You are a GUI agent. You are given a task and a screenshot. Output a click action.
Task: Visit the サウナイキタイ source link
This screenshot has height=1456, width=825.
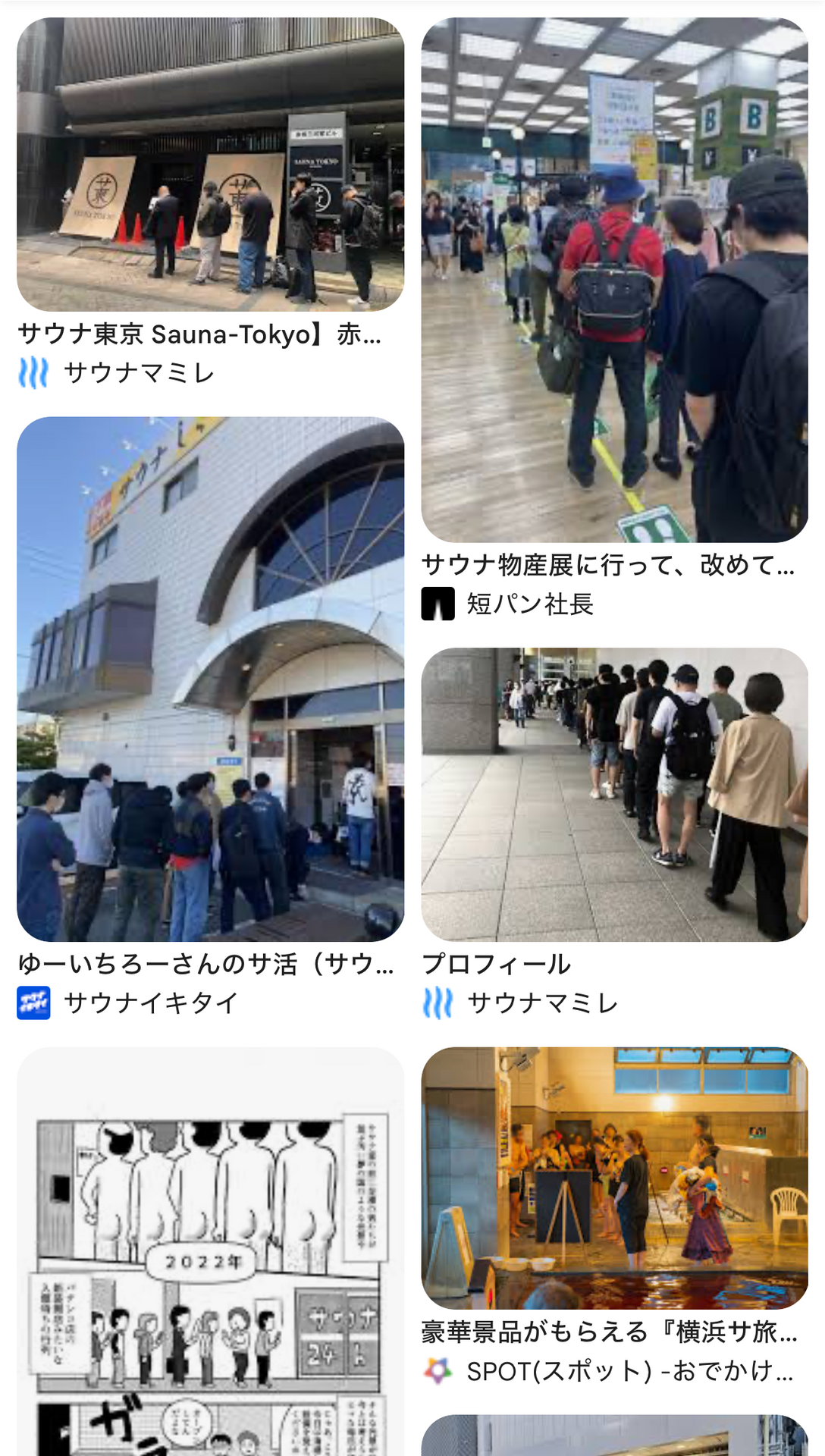[x=151, y=1003]
